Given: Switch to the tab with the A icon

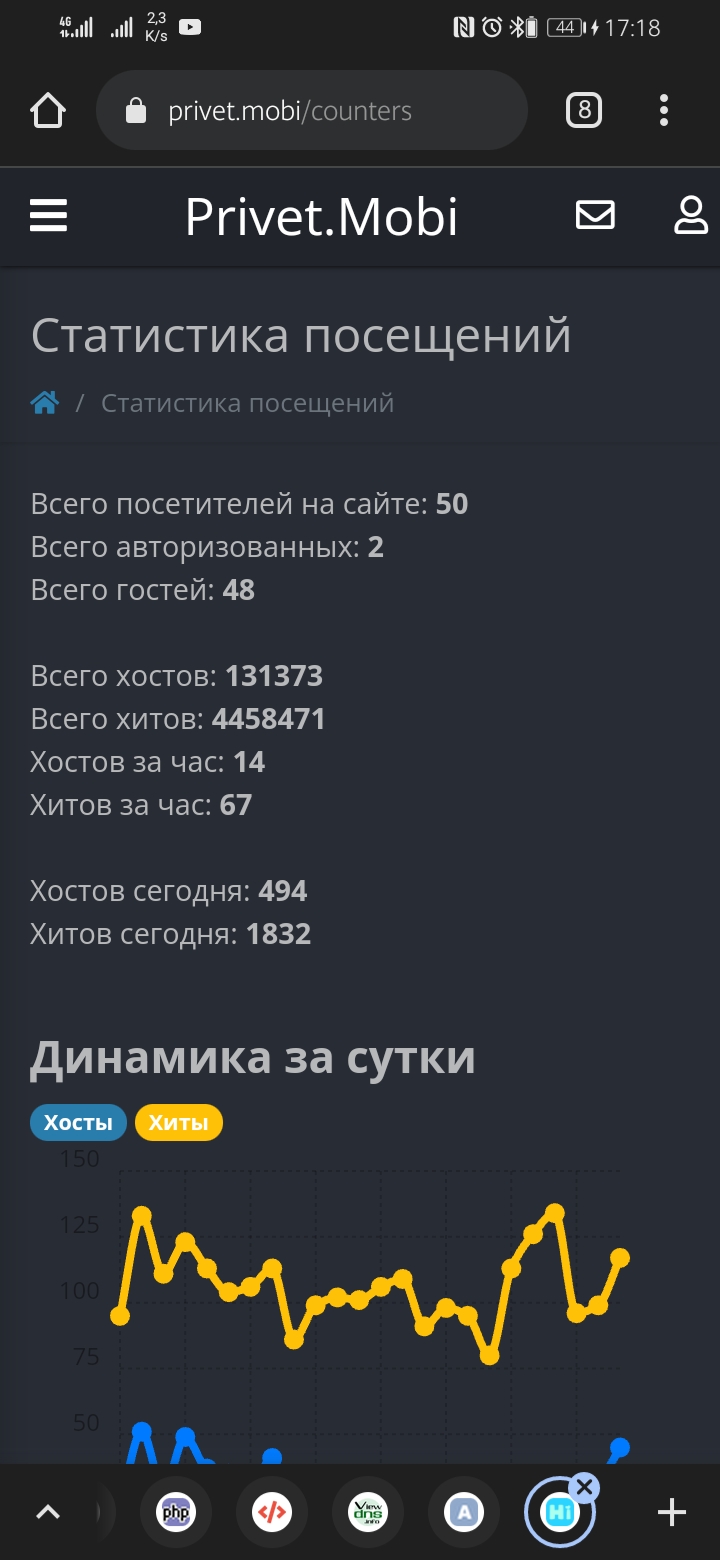Looking at the screenshot, I should [x=464, y=1512].
